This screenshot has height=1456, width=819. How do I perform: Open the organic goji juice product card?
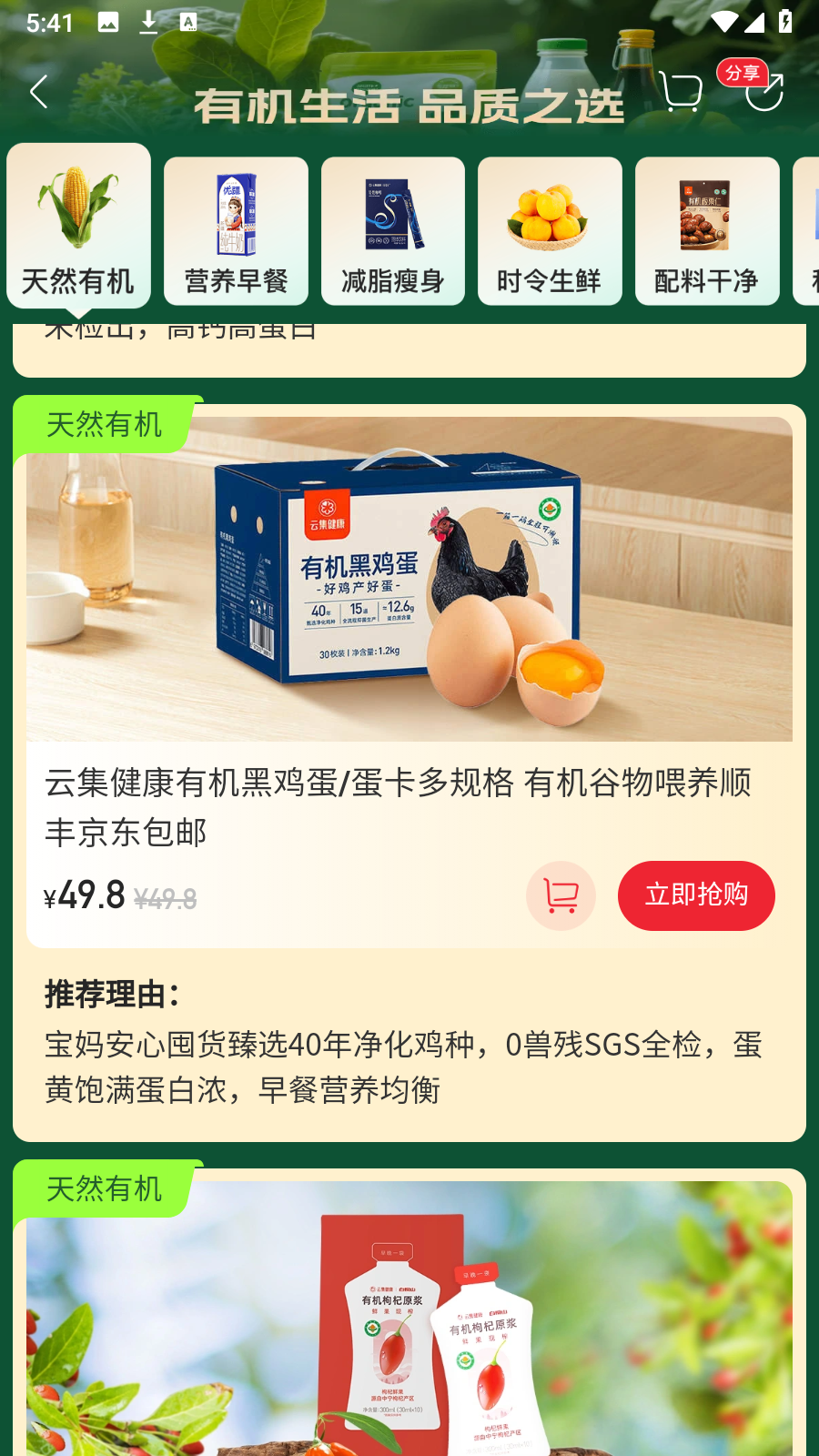[x=409, y=1319]
